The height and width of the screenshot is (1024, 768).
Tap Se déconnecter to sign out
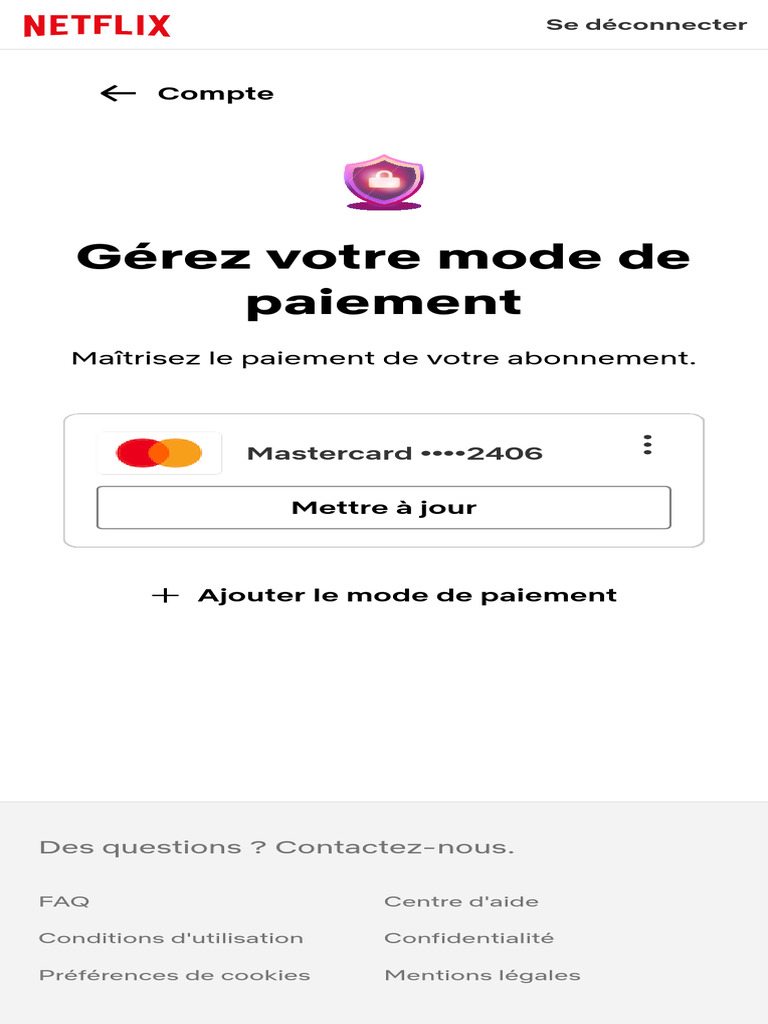click(x=647, y=25)
